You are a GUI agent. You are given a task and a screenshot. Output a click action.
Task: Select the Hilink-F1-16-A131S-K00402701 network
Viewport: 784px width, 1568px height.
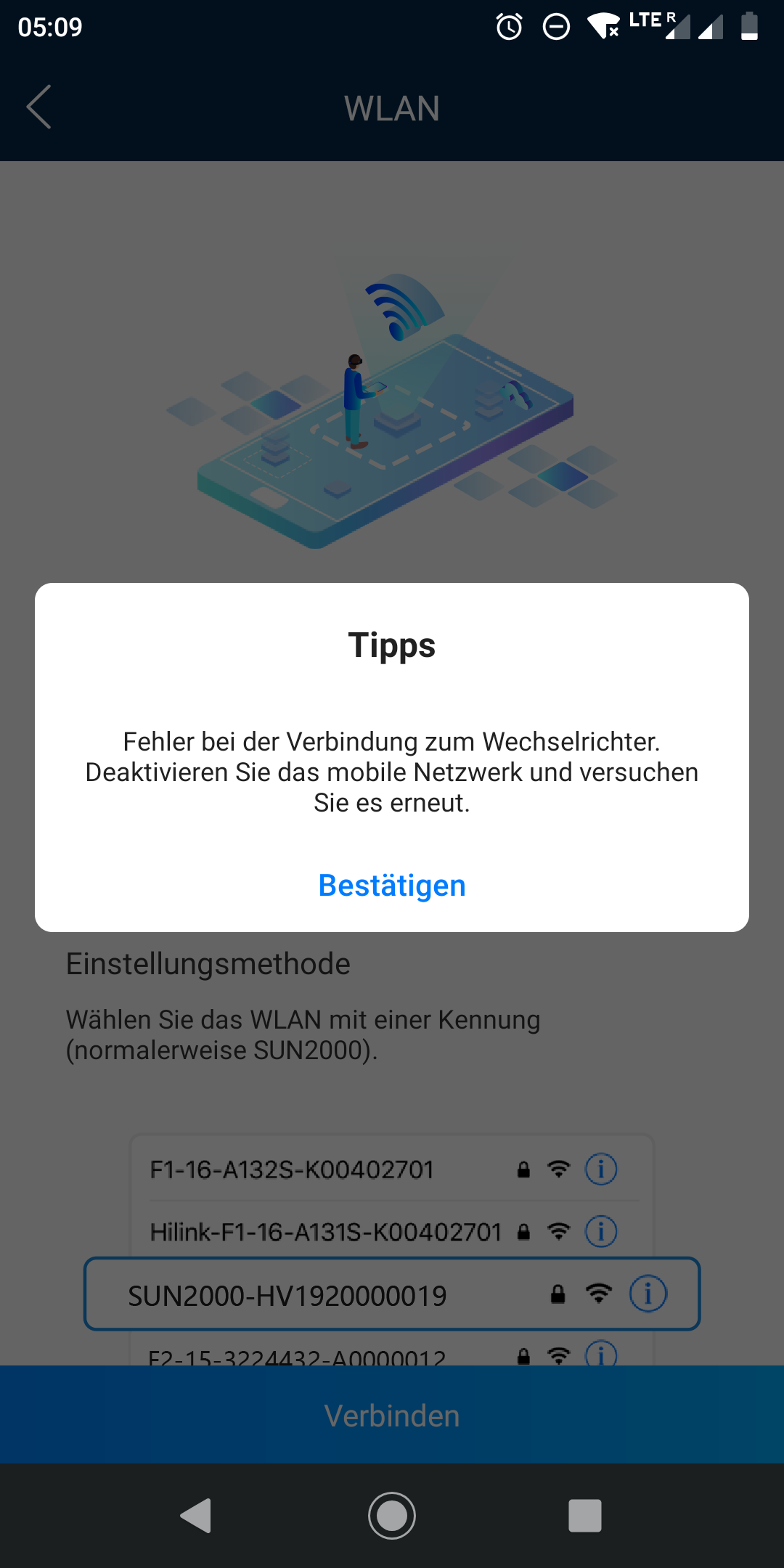pos(325,1232)
